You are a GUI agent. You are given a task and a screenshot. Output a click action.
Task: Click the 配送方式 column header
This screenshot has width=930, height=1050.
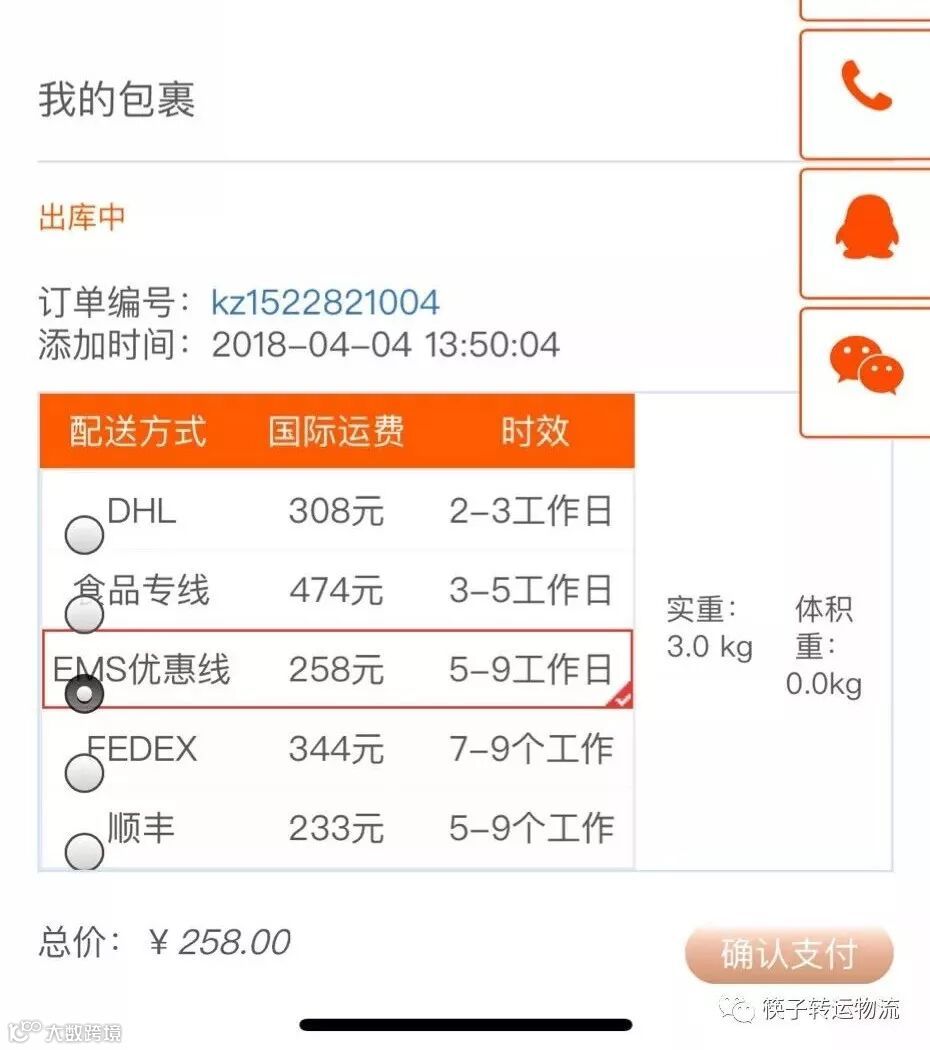[136, 432]
